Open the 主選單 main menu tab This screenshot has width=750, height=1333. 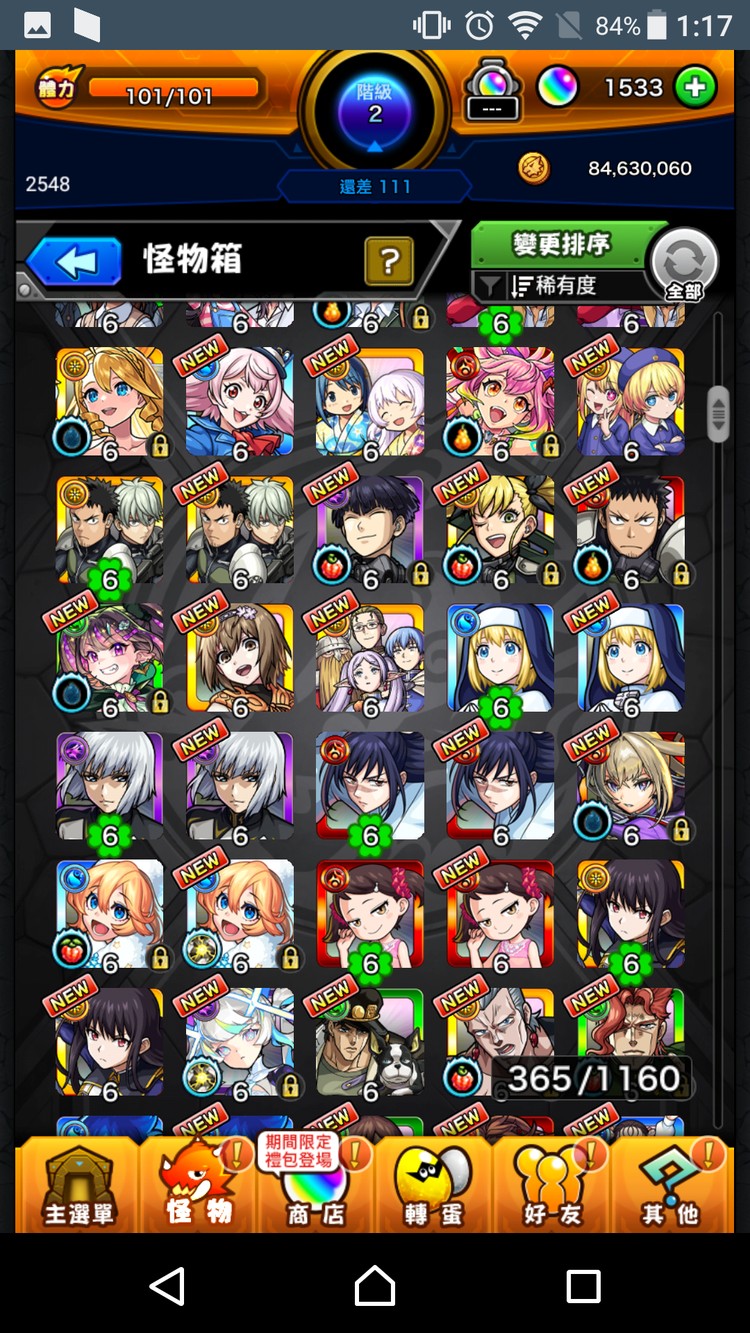coord(78,1190)
